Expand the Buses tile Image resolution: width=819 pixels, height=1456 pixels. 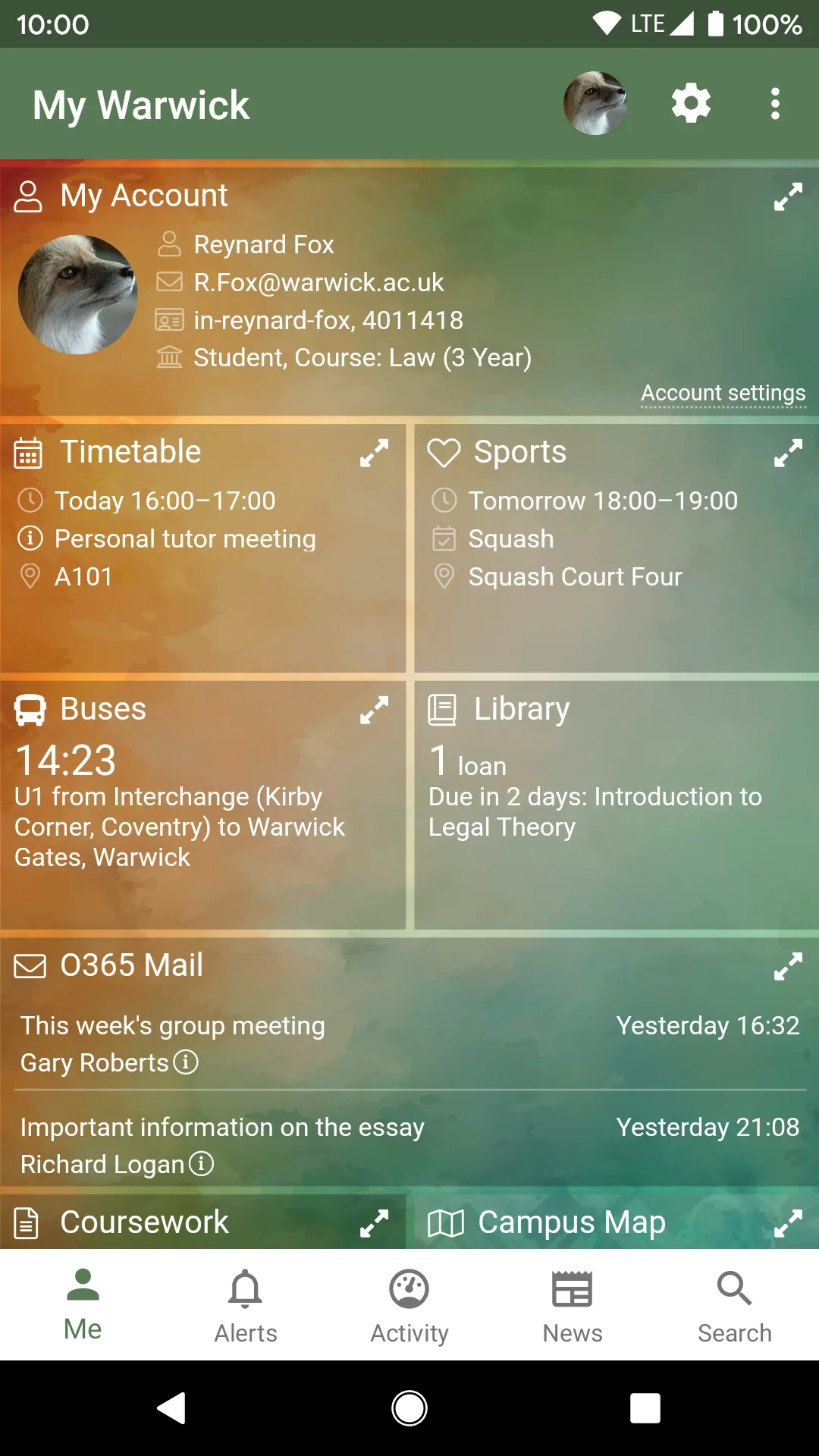[x=374, y=710]
